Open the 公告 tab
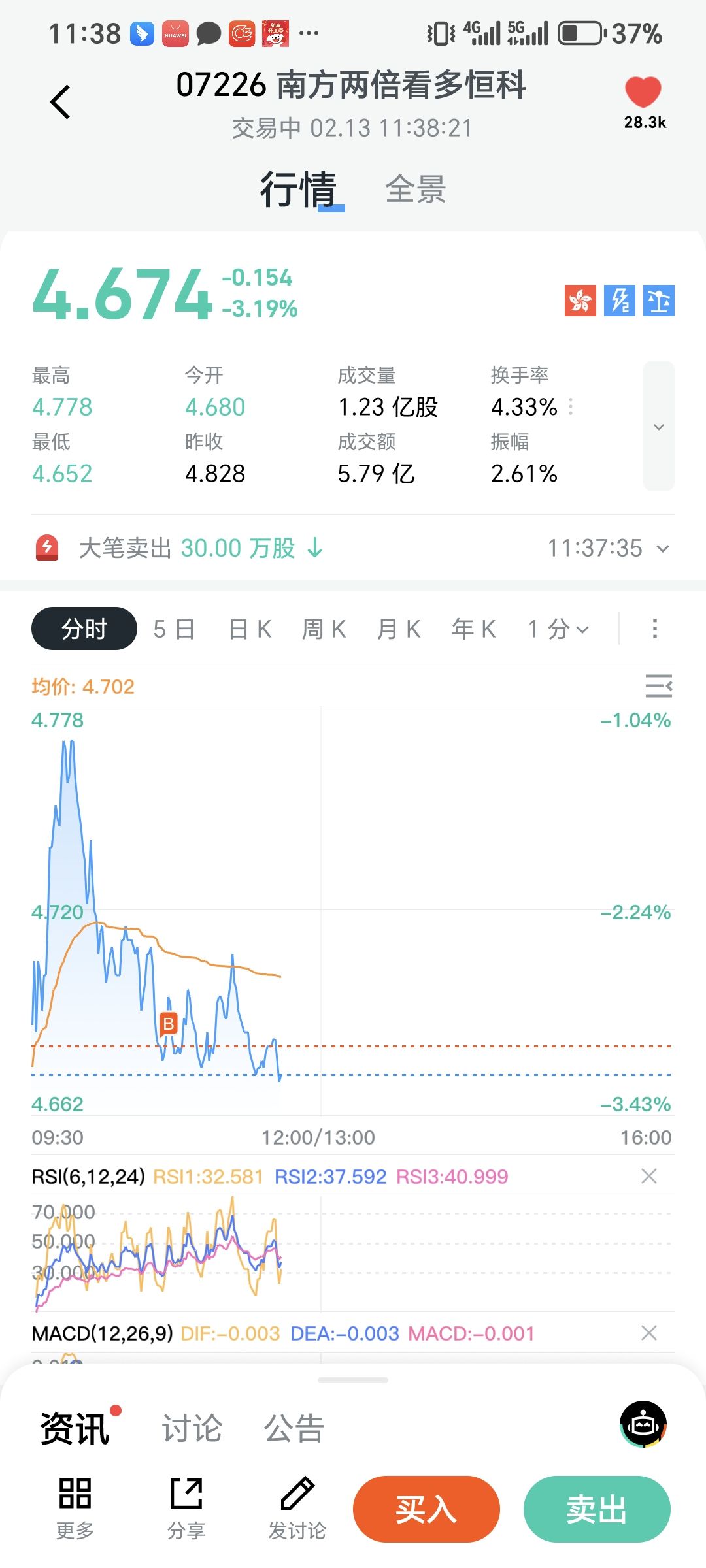 coord(294,1428)
